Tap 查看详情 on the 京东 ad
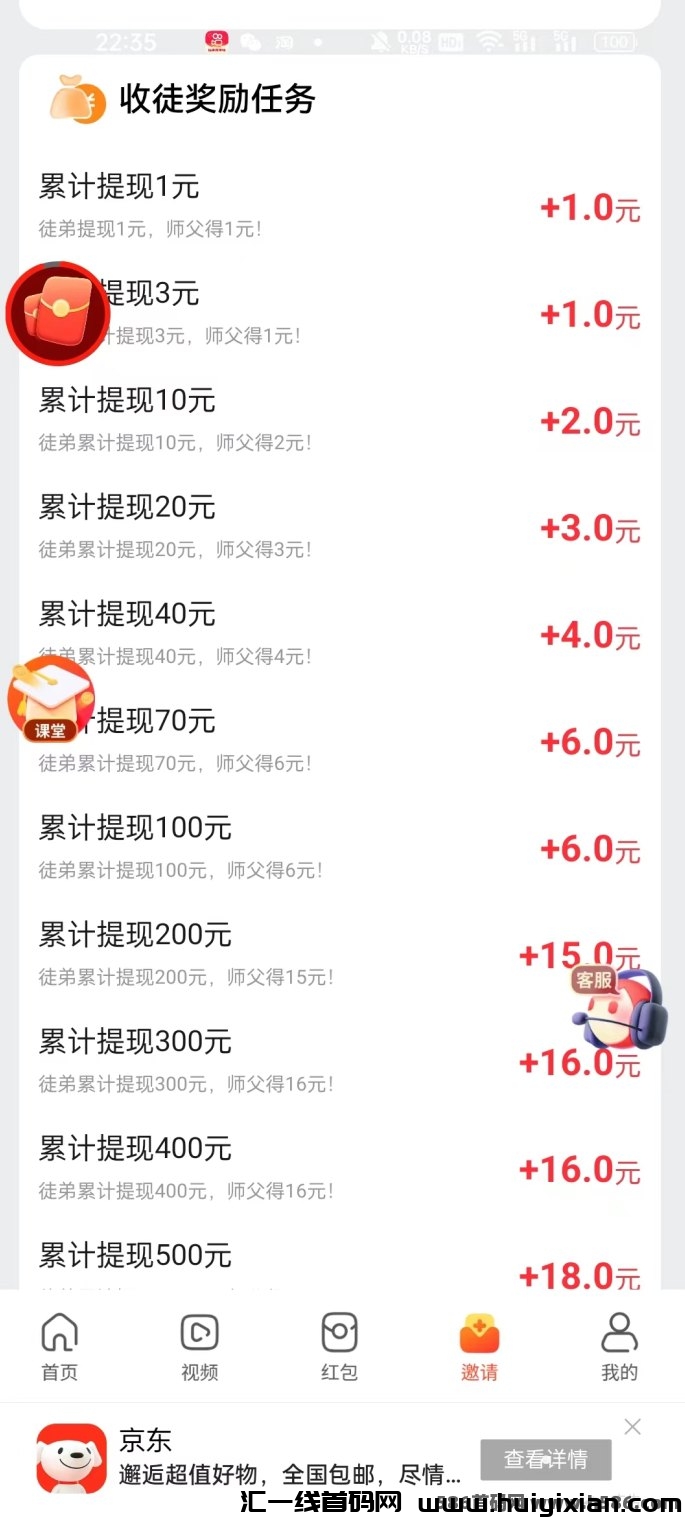Viewport: 685px width, 1520px height. point(545,1459)
